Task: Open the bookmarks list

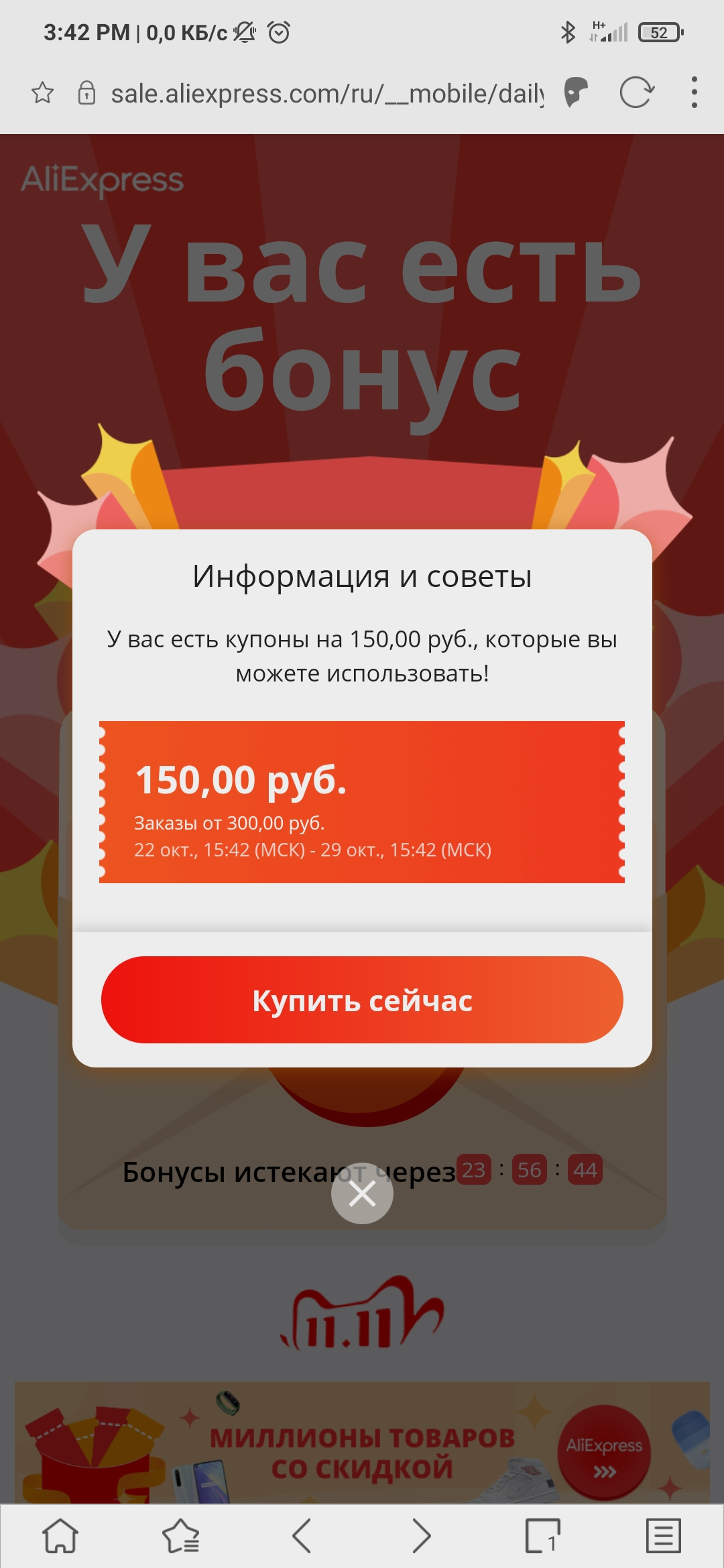Action: point(181,1535)
